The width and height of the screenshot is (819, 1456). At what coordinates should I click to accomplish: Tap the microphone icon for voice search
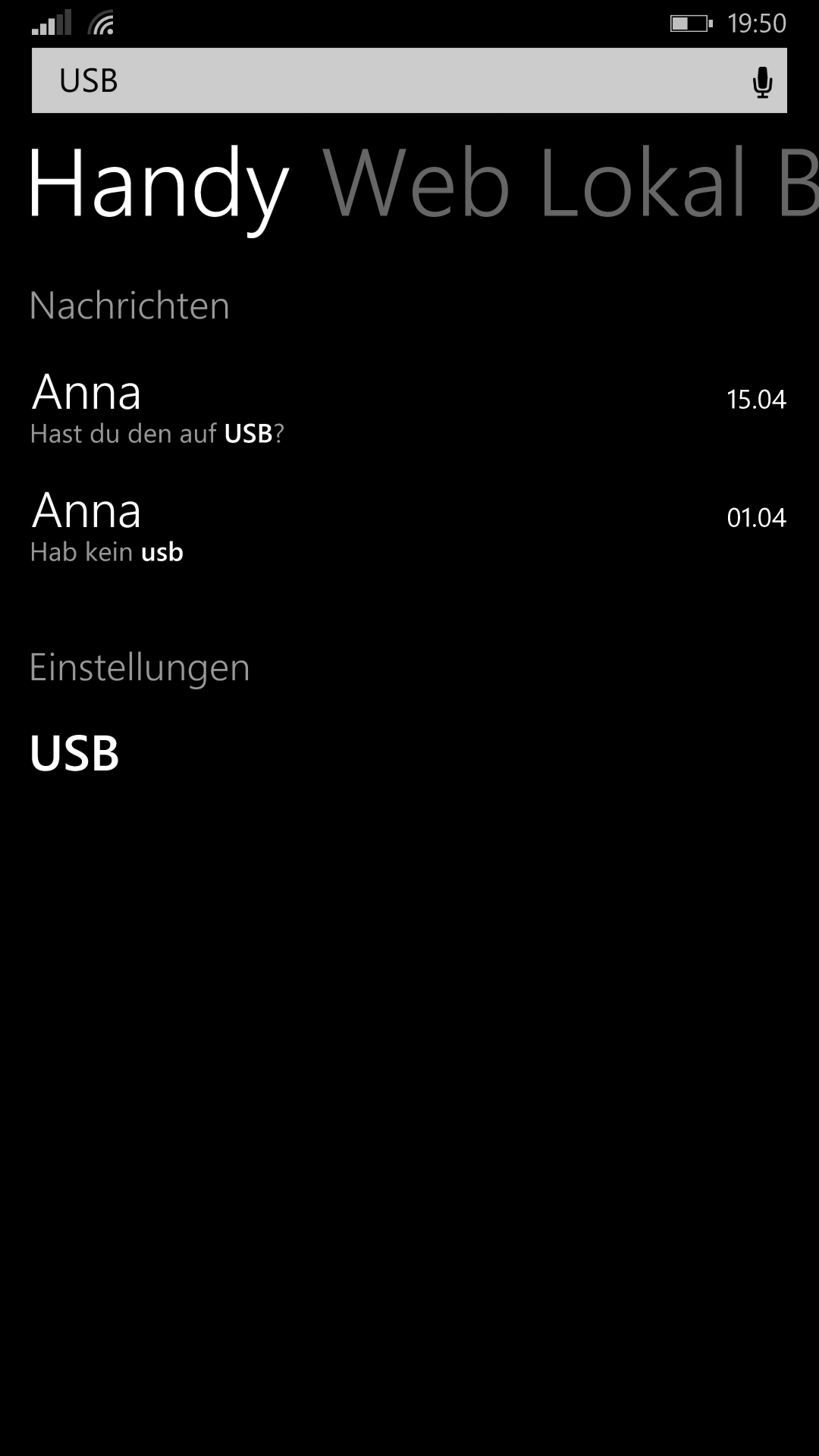click(x=762, y=81)
